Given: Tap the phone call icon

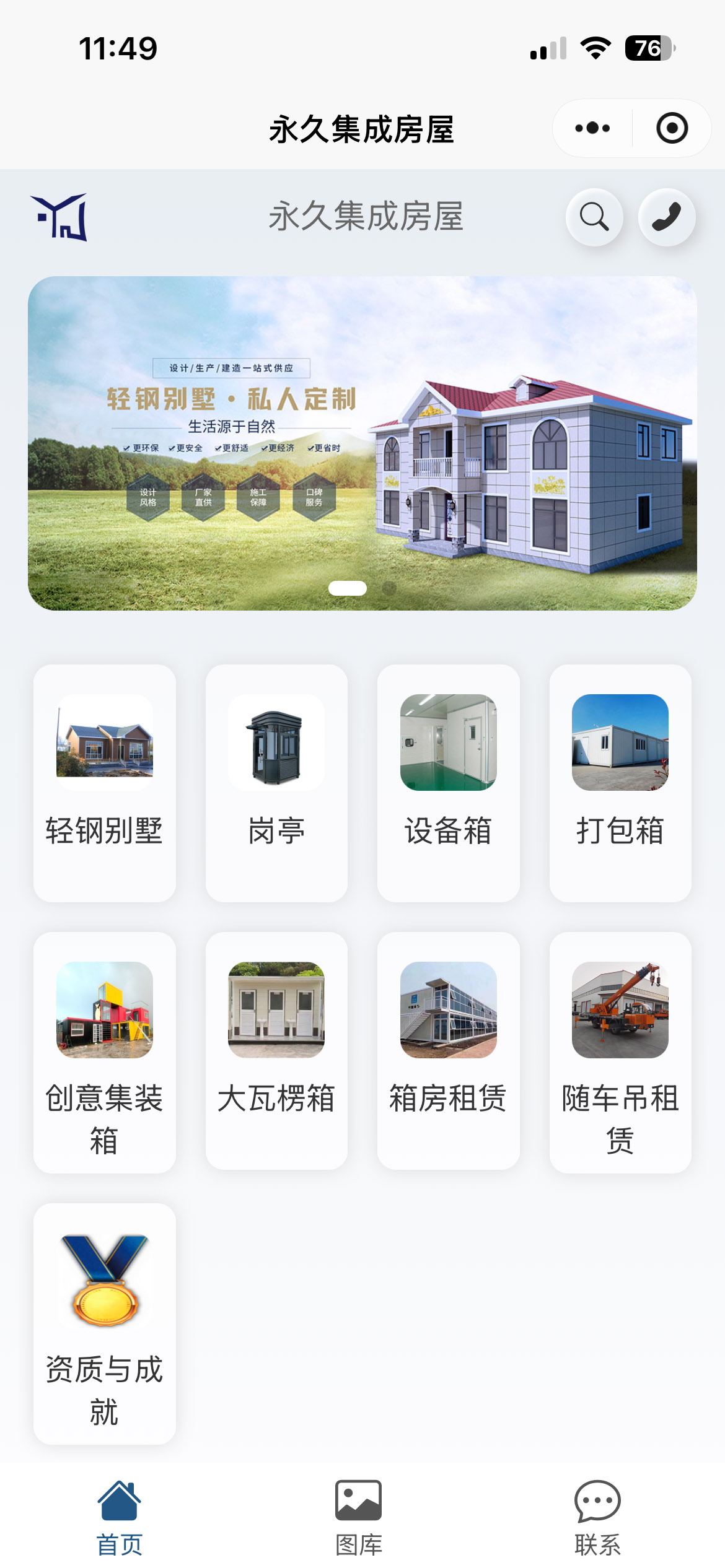Looking at the screenshot, I should click(667, 217).
